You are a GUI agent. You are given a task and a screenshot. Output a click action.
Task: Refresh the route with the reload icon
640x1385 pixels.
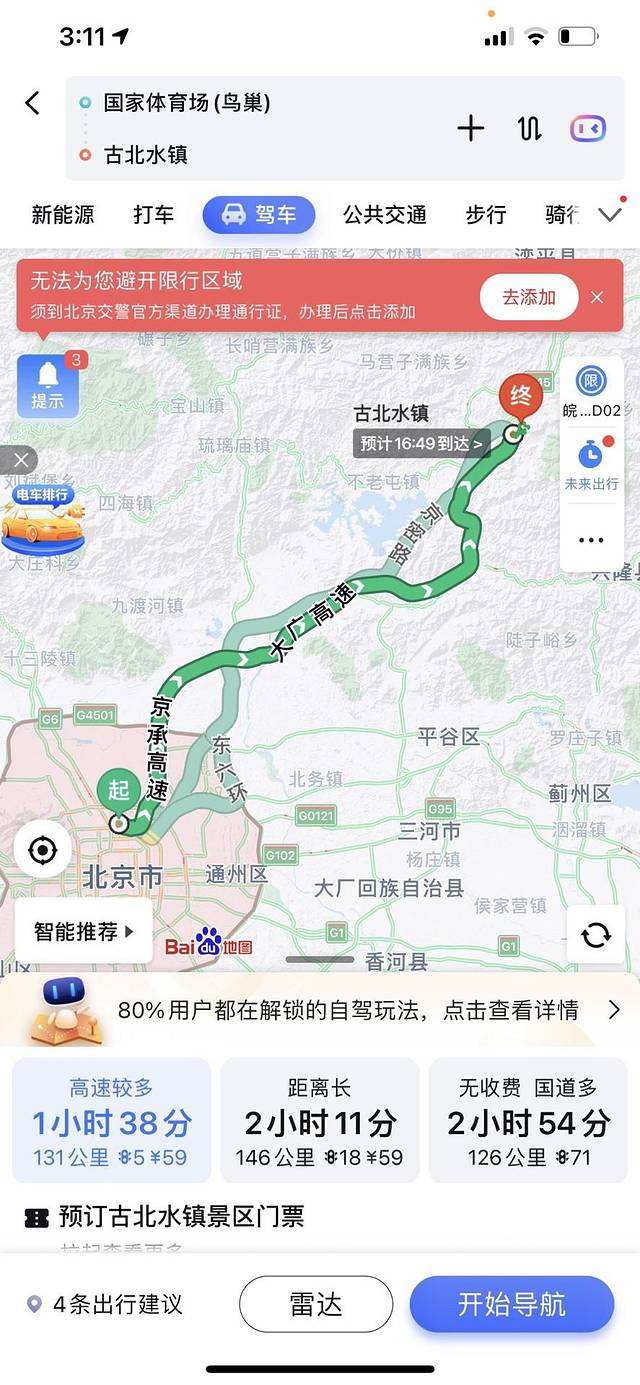[x=596, y=935]
